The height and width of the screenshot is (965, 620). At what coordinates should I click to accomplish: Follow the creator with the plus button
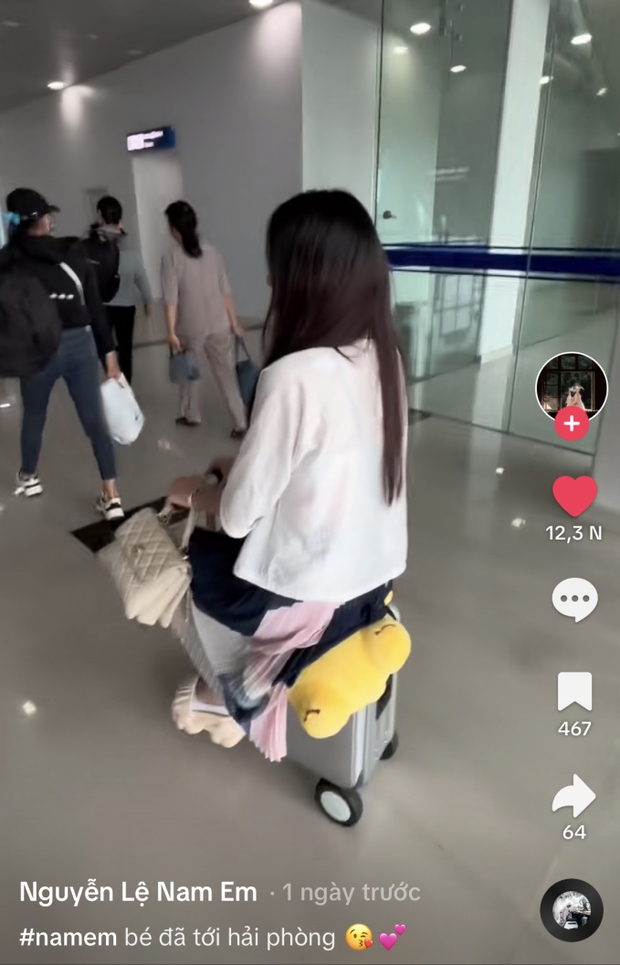[x=571, y=424]
